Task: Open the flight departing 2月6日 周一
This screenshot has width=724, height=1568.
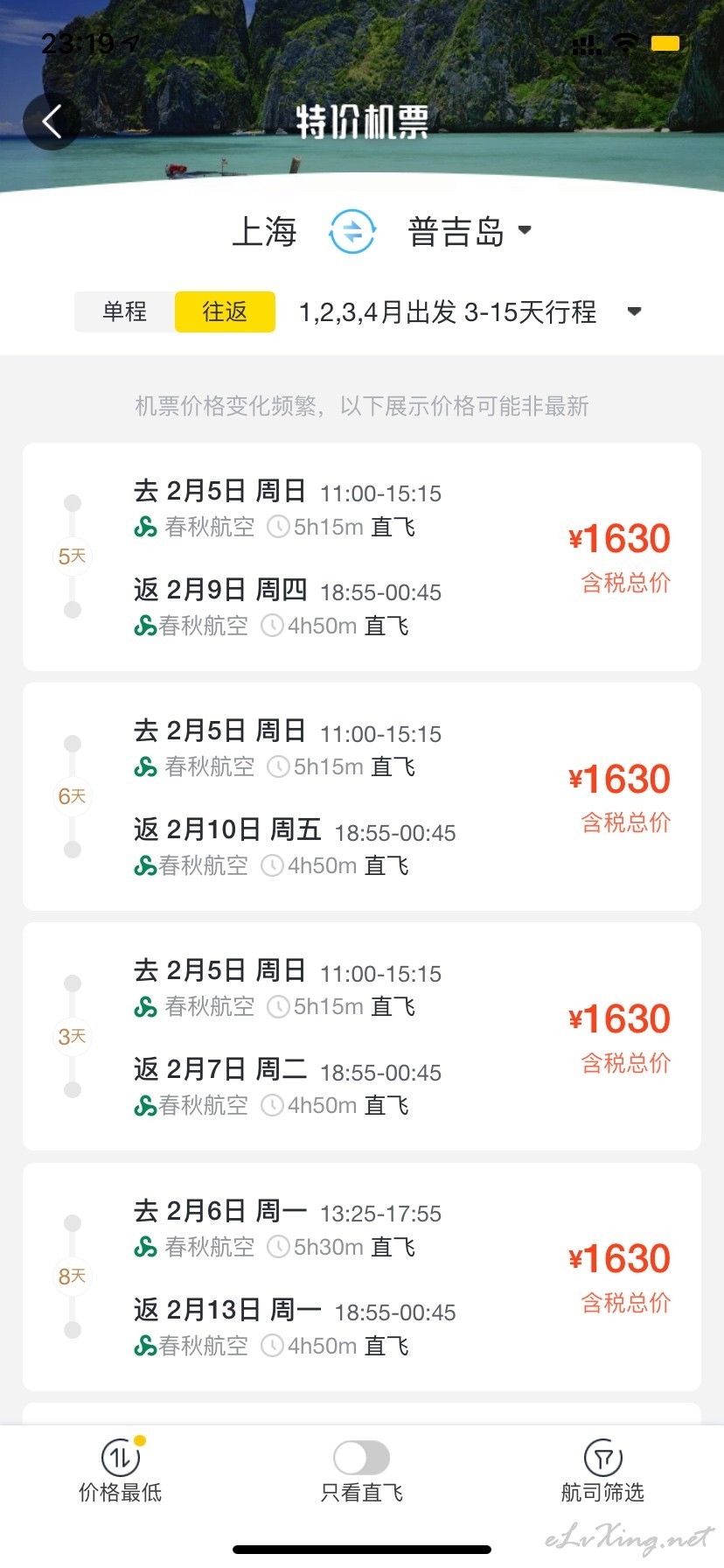Action: click(362, 1277)
